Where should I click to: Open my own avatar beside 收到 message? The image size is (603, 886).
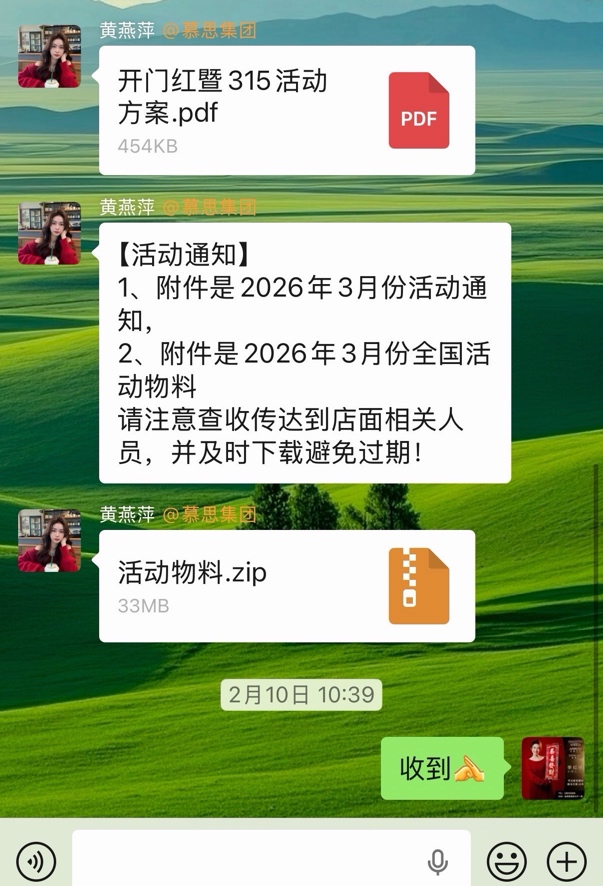[x=552, y=768]
